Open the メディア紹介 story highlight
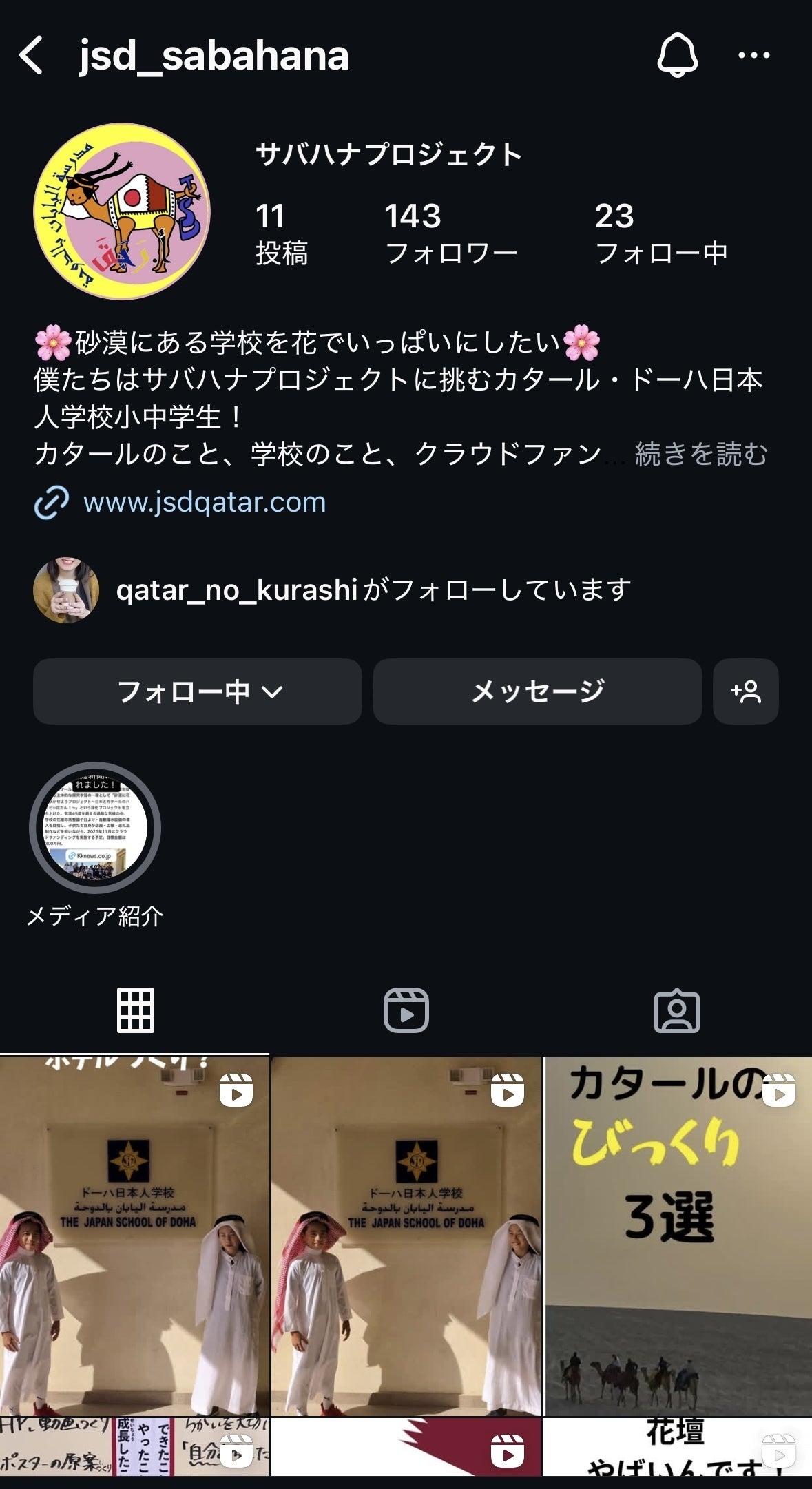This screenshot has height=1489, width=812. click(95, 828)
